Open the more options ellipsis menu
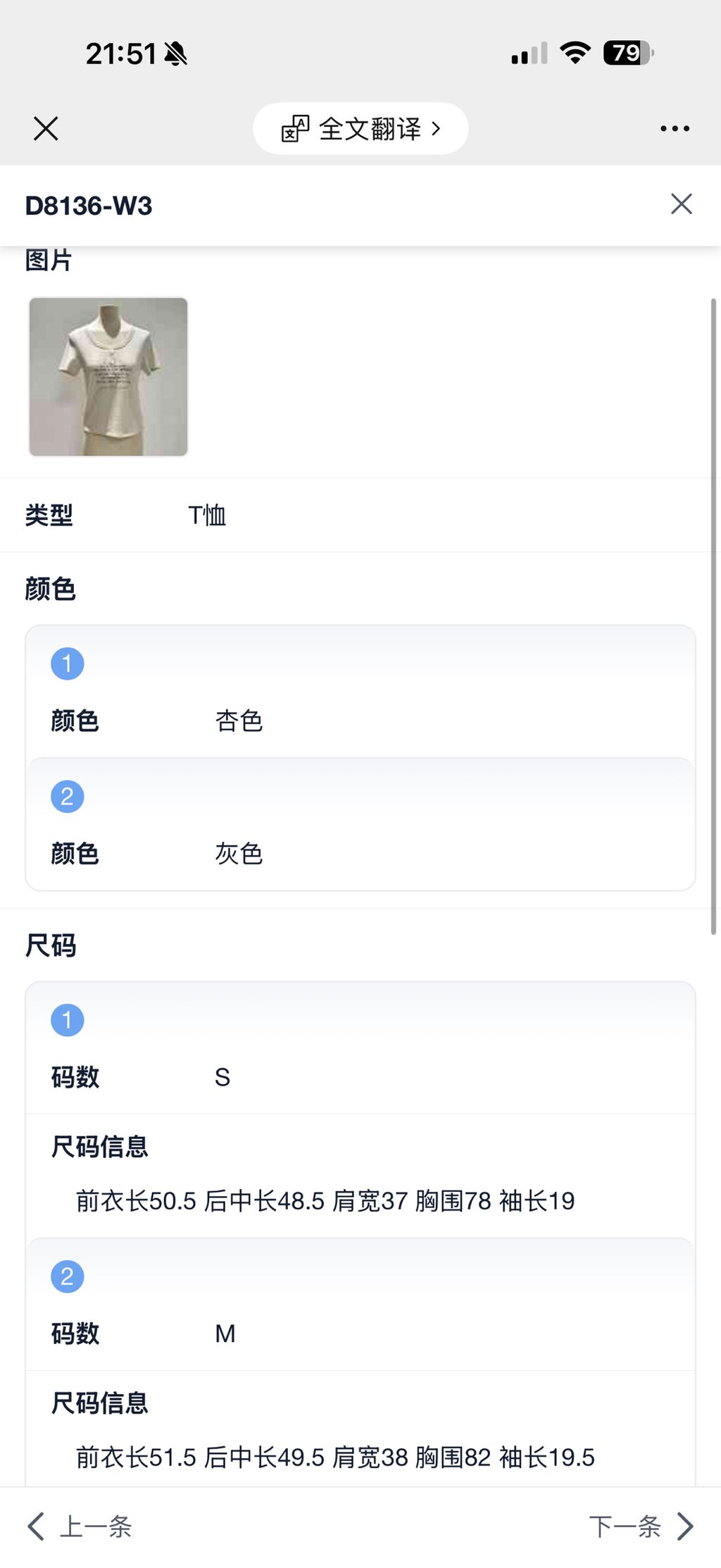The height and width of the screenshot is (1568, 721). click(675, 128)
